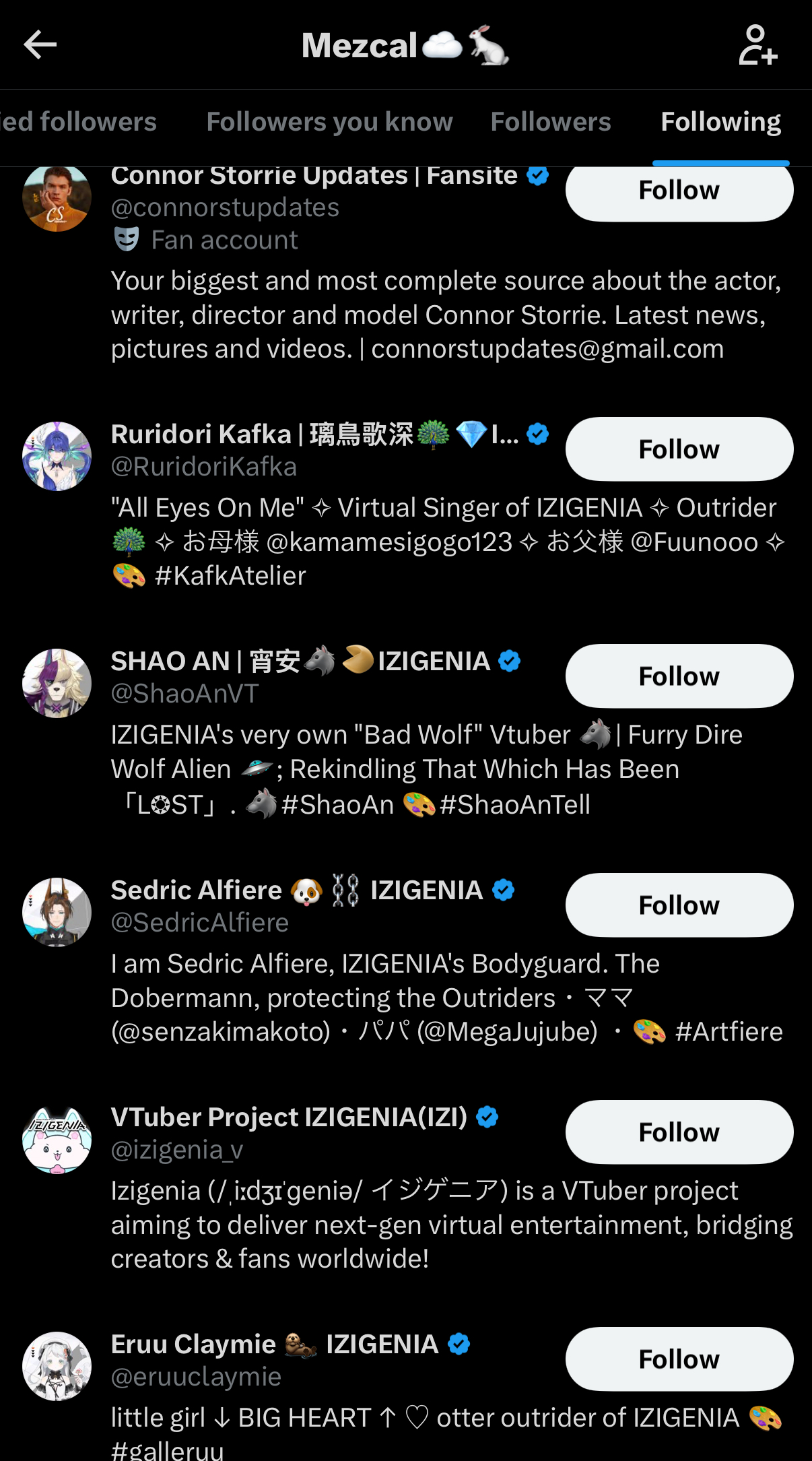
Task: Follow Eruu Claymie
Action: [679, 1359]
